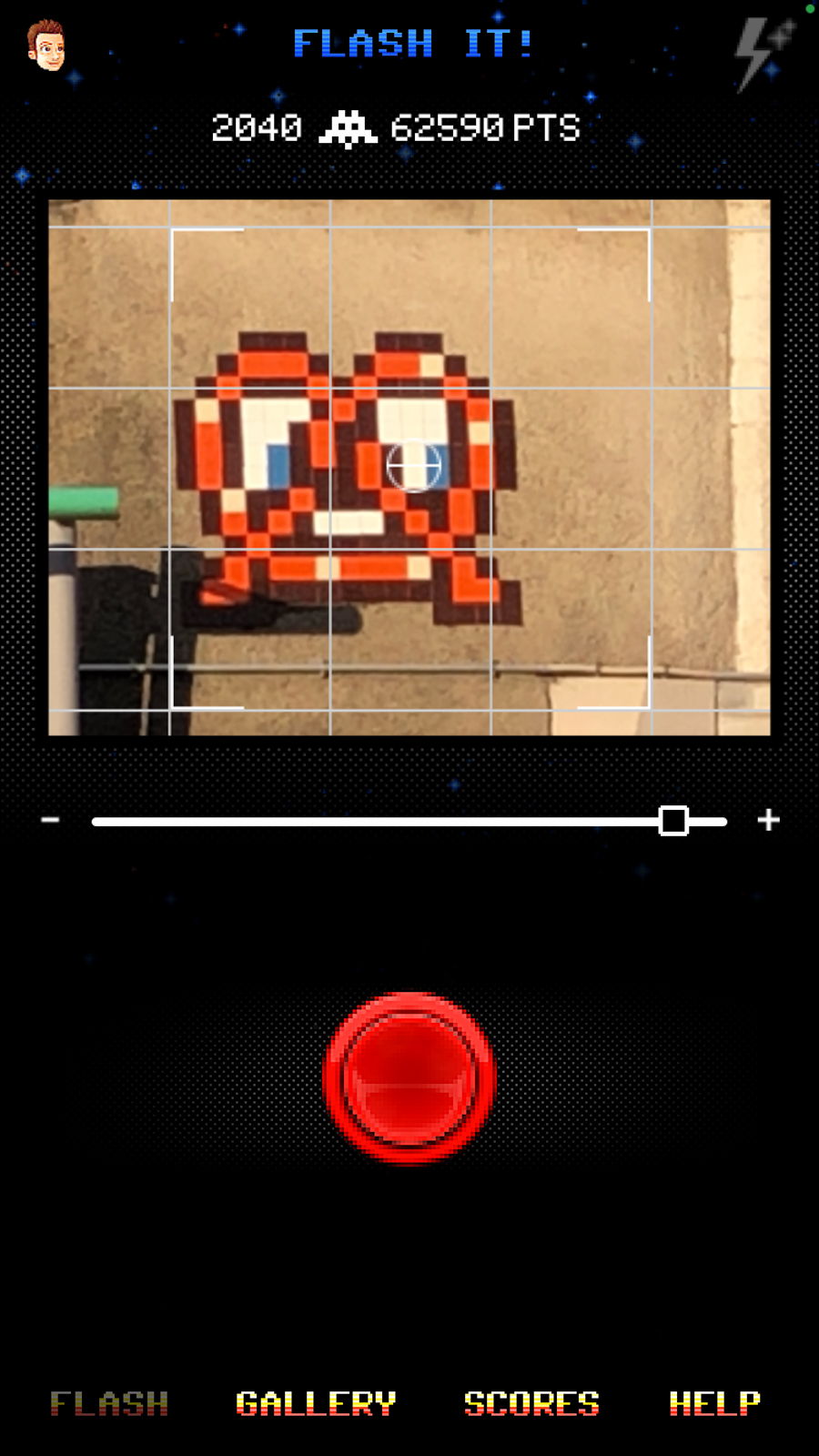Tap the camera viewfinder to focus
819x1456 pixels.
pos(409,468)
